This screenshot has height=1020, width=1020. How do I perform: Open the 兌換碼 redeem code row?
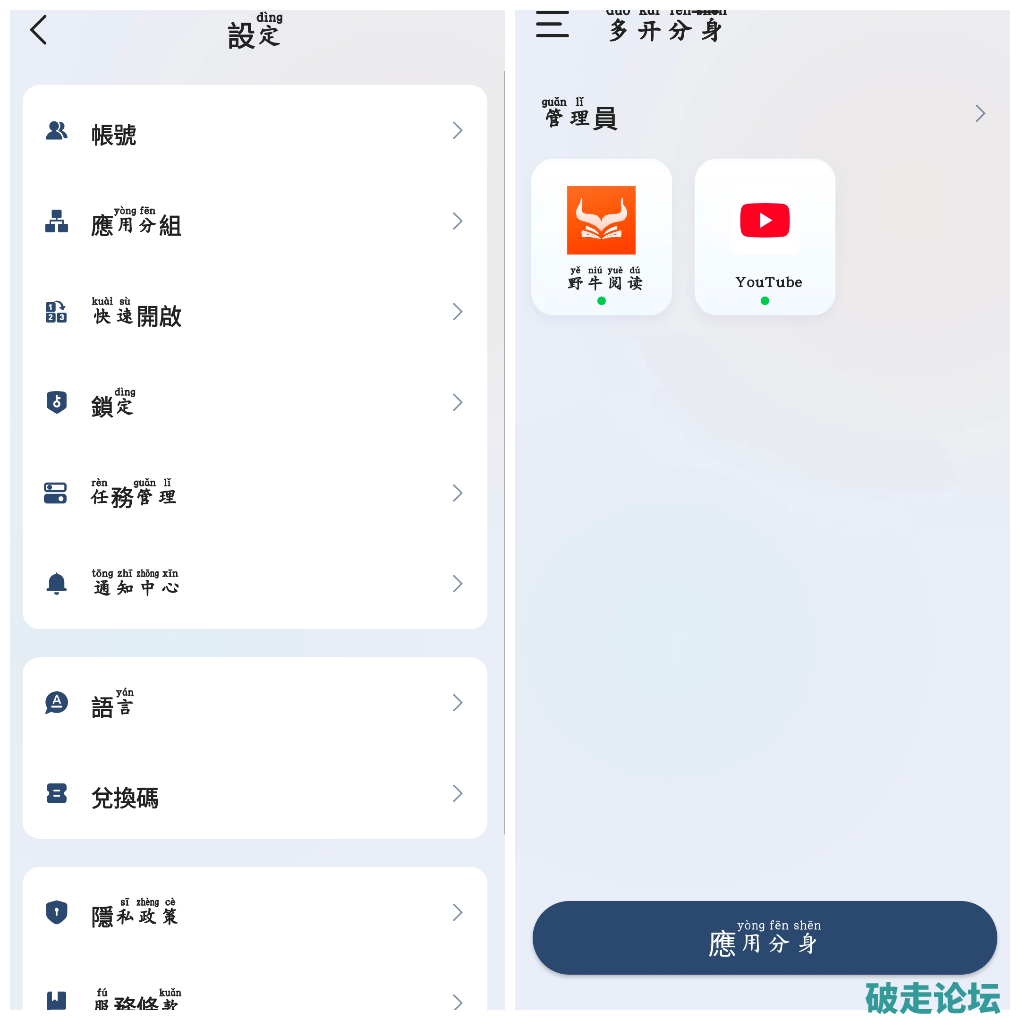tap(254, 794)
